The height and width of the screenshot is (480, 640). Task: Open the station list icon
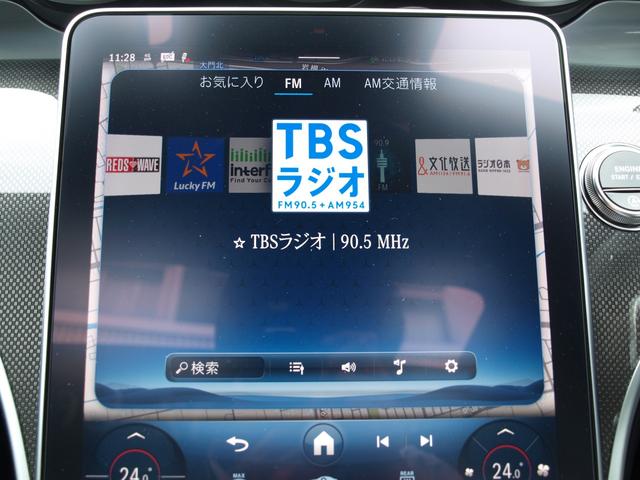click(296, 367)
